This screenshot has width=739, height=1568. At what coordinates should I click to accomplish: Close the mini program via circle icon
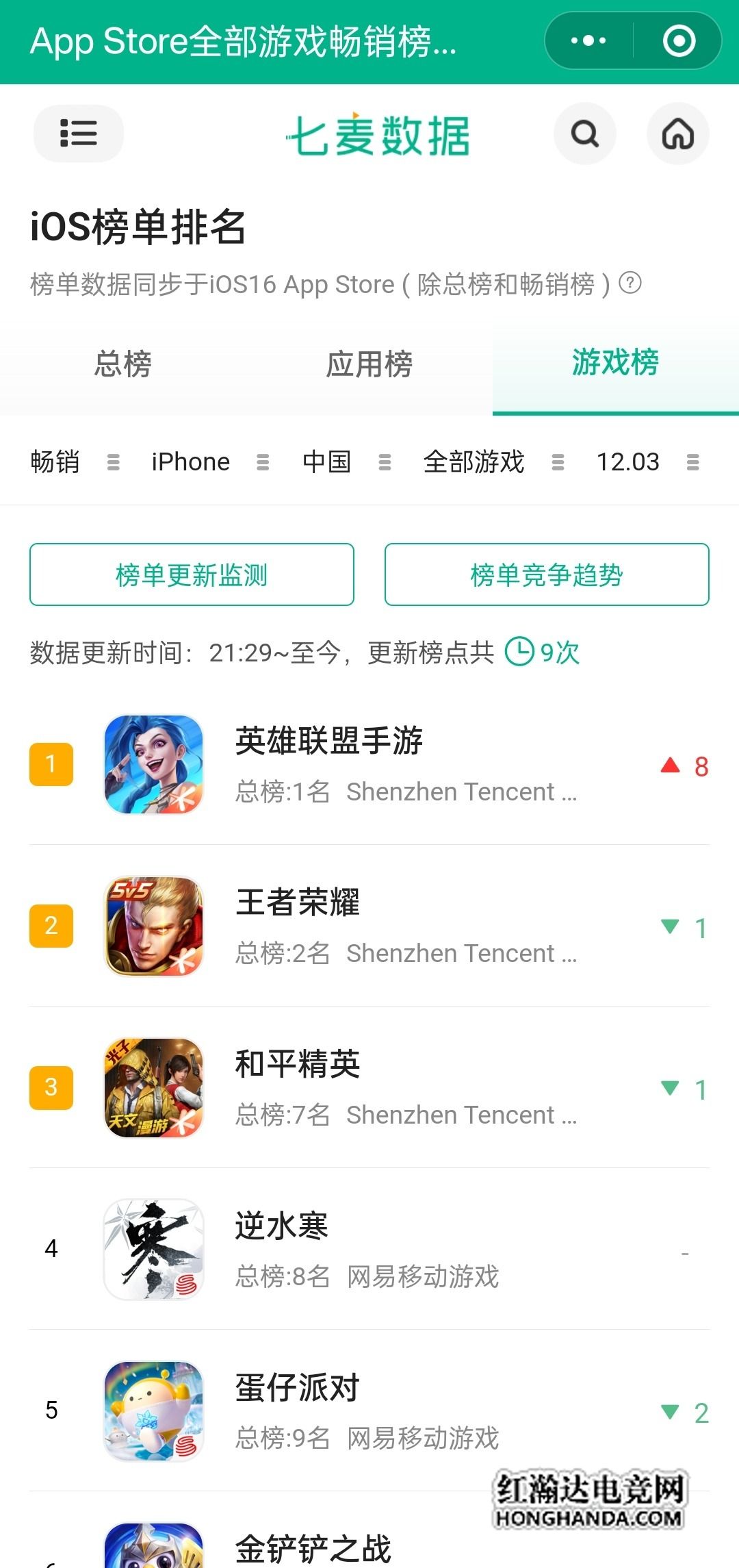tap(679, 41)
